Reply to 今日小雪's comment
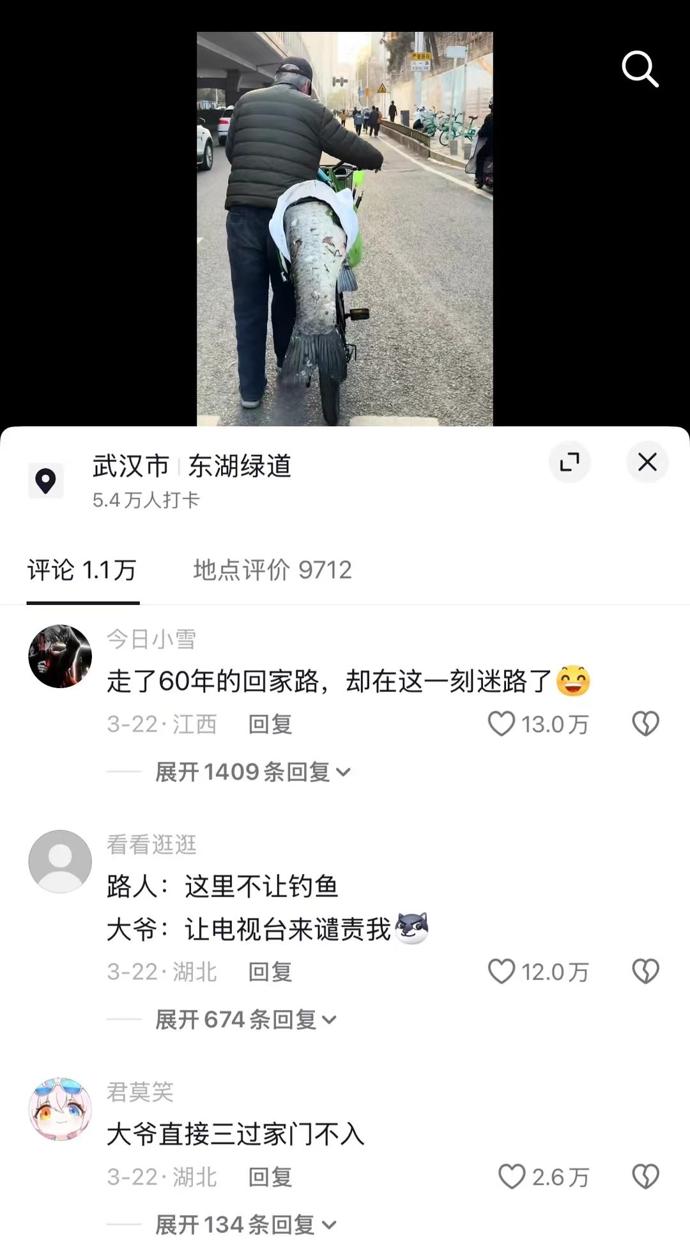Image resolution: width=690 pixels, height=1256 pixels. click(270, 724)
